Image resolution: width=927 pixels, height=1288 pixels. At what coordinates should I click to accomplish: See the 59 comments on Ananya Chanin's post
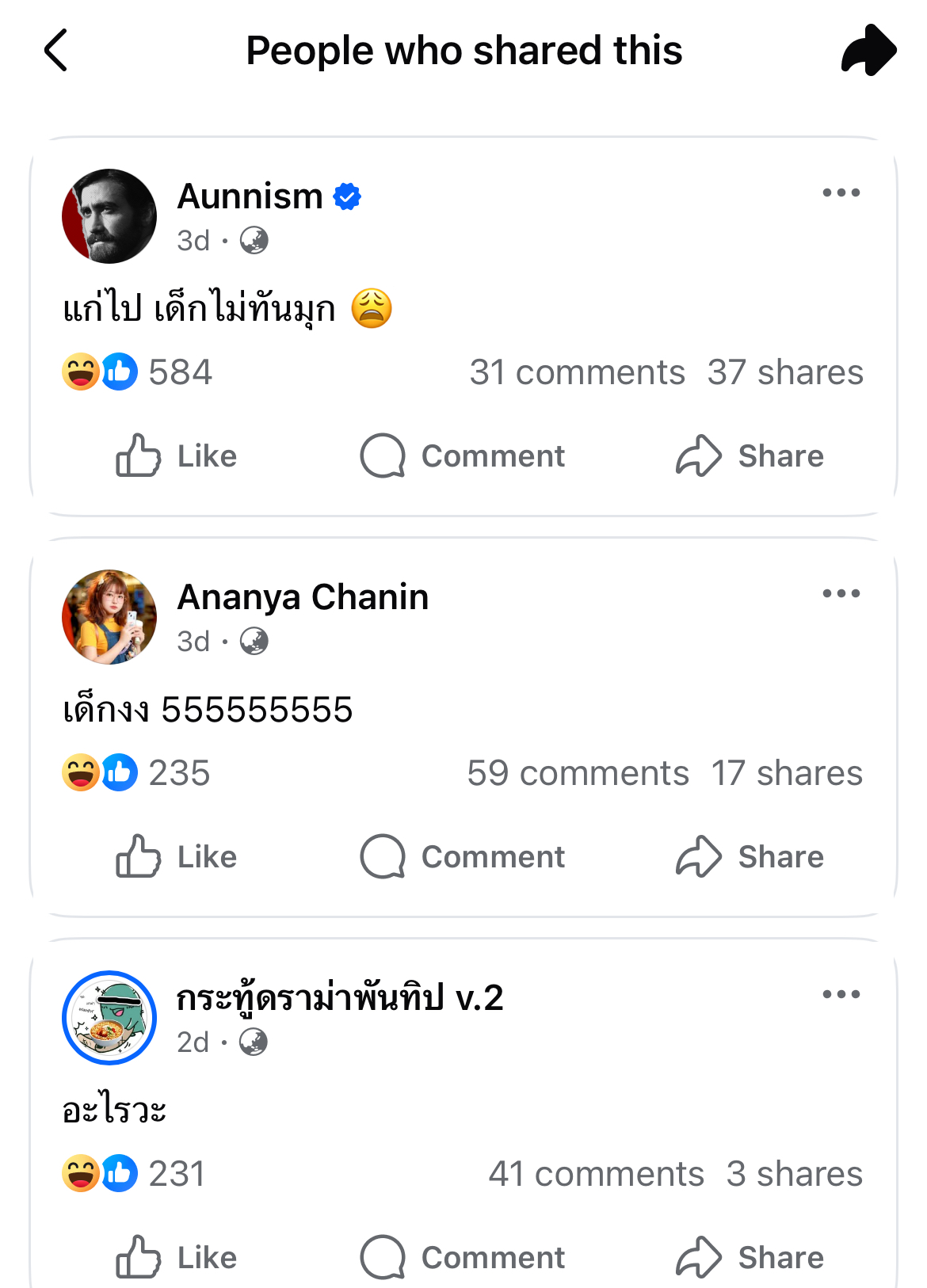[578, 773]
